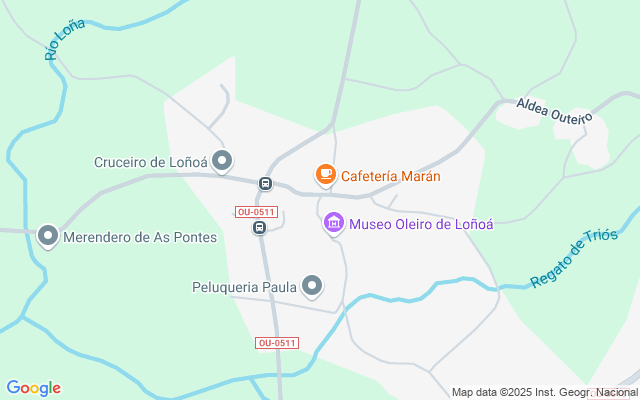Open the bus stop left of Museo Oleiro
640x400 pixels.
pos(259,228)
